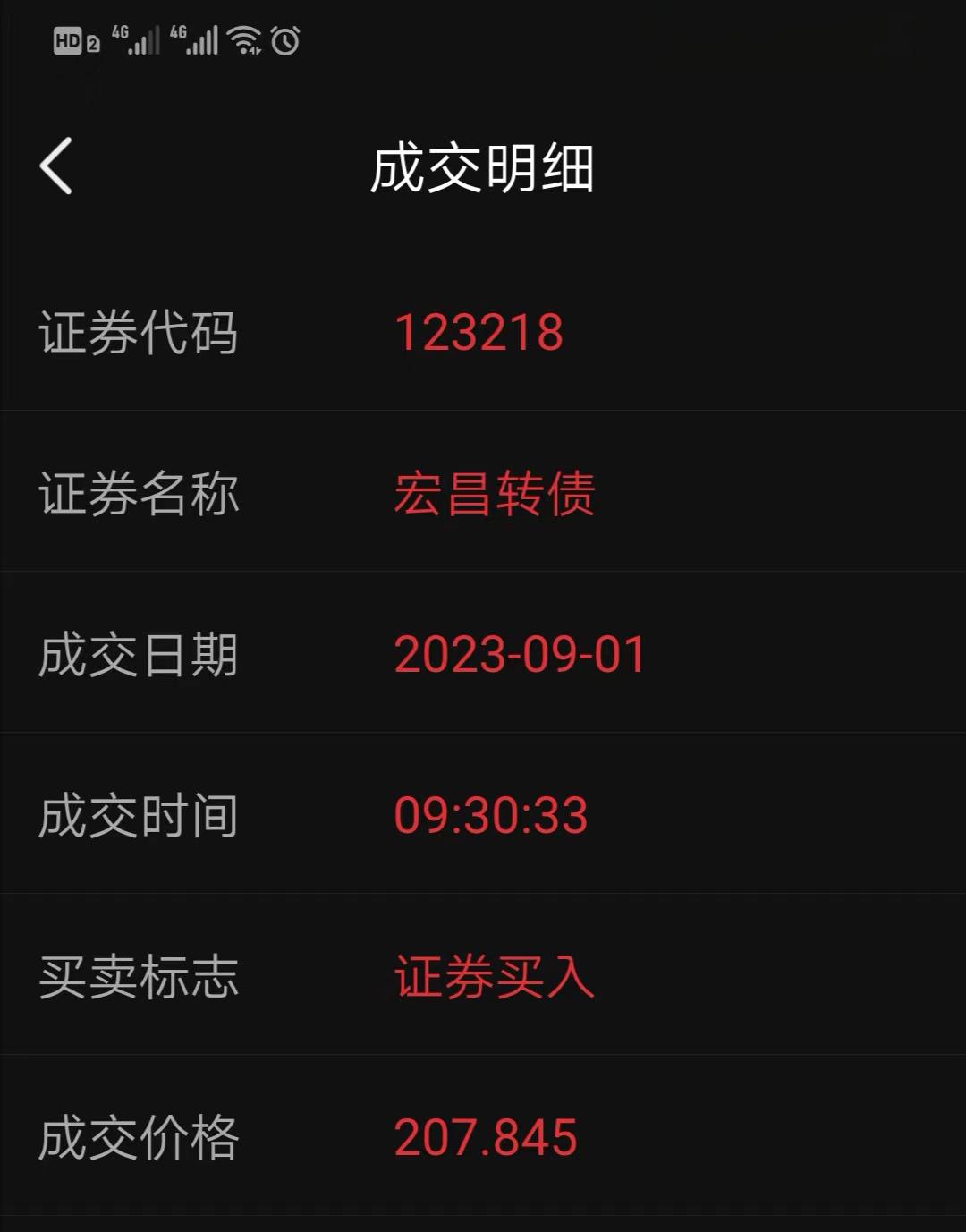The height and width of the screenshot is (1232, 966).
Task: Tap the trade time 09:30:33
Action: tap(493, 813)
